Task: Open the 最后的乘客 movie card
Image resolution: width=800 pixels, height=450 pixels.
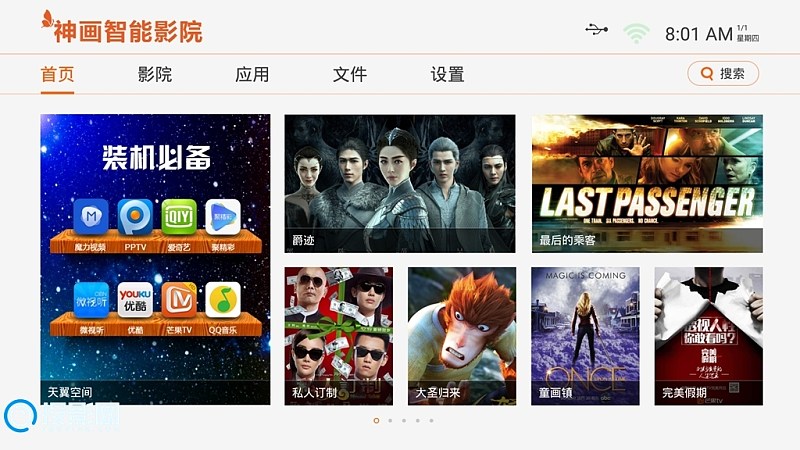Action: (647, 183)
